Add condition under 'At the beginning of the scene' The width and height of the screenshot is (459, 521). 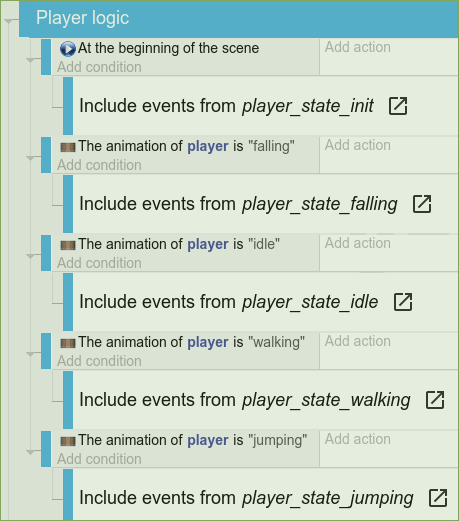tap(99, 67)
